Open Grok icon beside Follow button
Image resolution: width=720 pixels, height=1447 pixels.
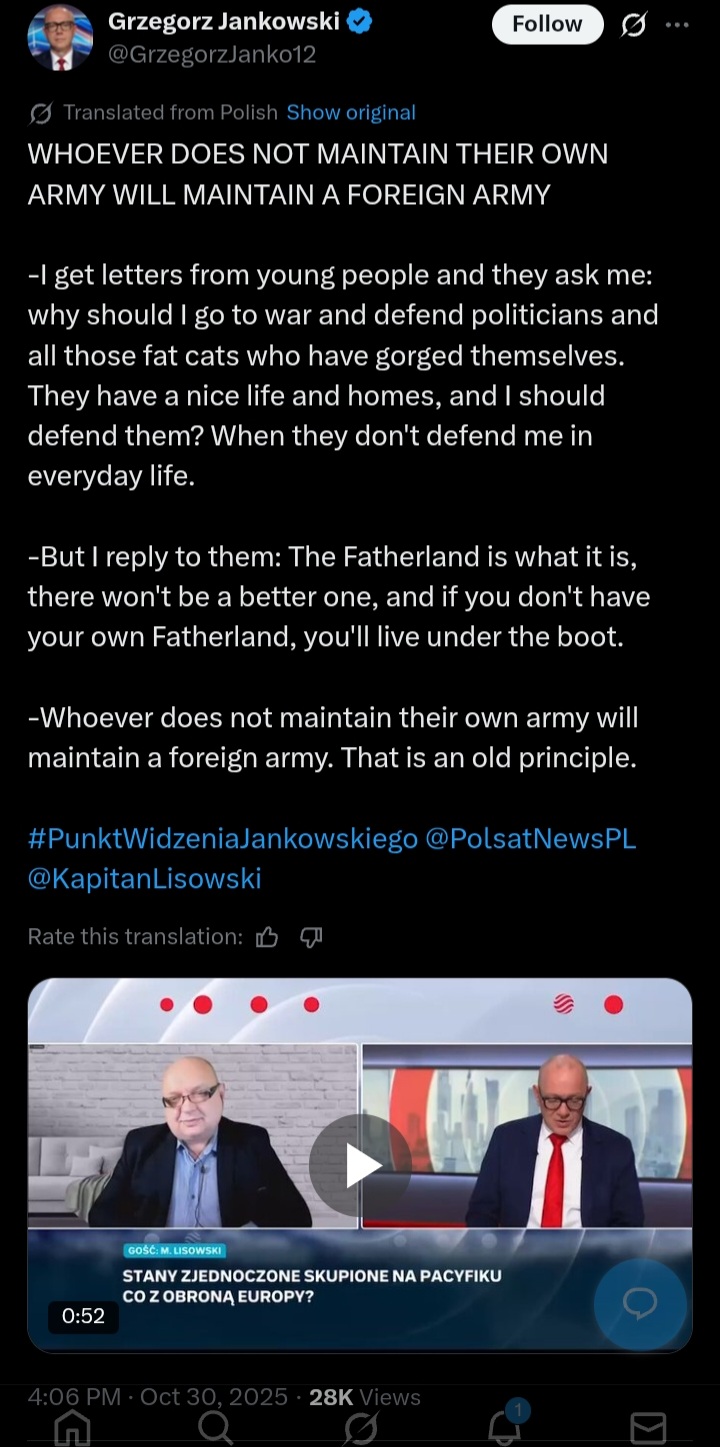click(634, 26)
